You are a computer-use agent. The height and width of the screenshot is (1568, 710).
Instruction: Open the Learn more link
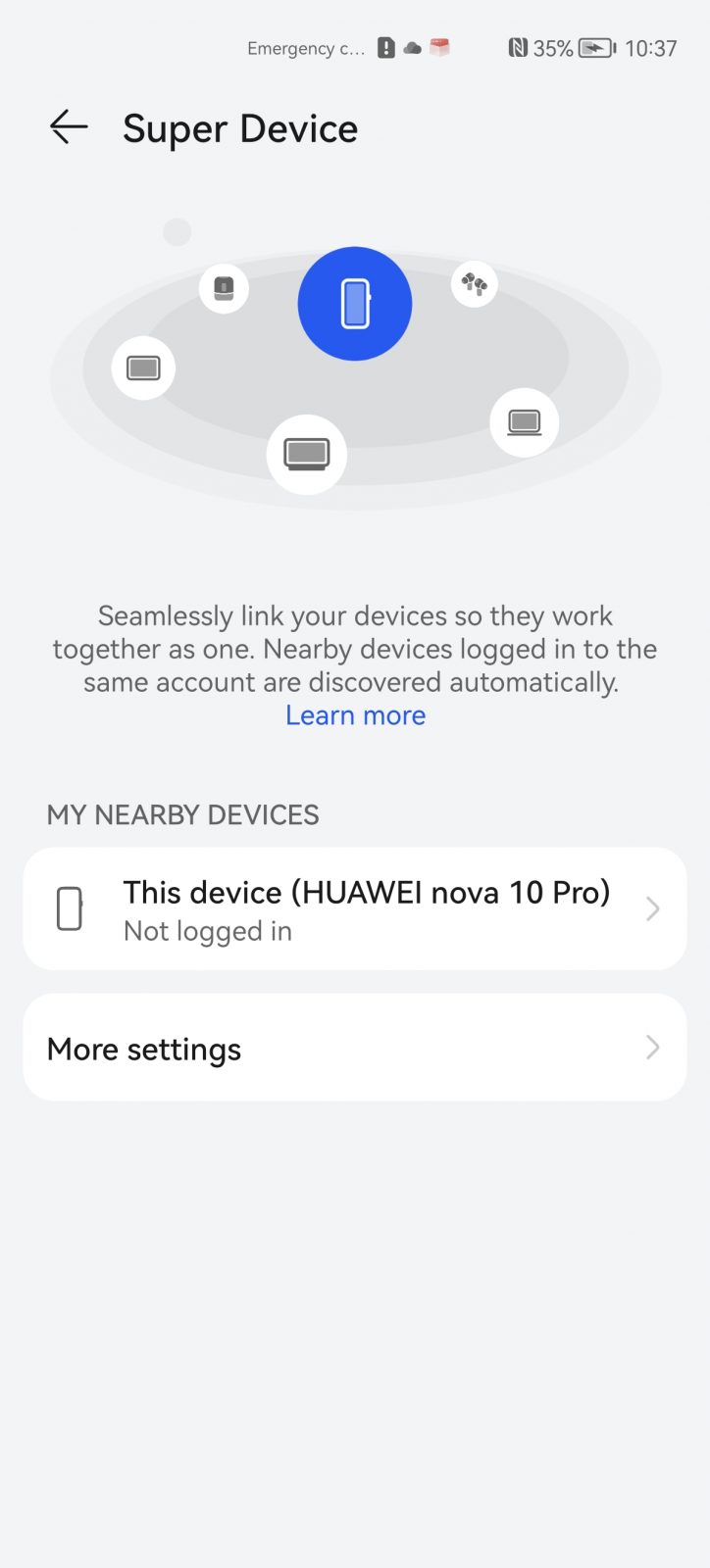click(x=355, y=715)
